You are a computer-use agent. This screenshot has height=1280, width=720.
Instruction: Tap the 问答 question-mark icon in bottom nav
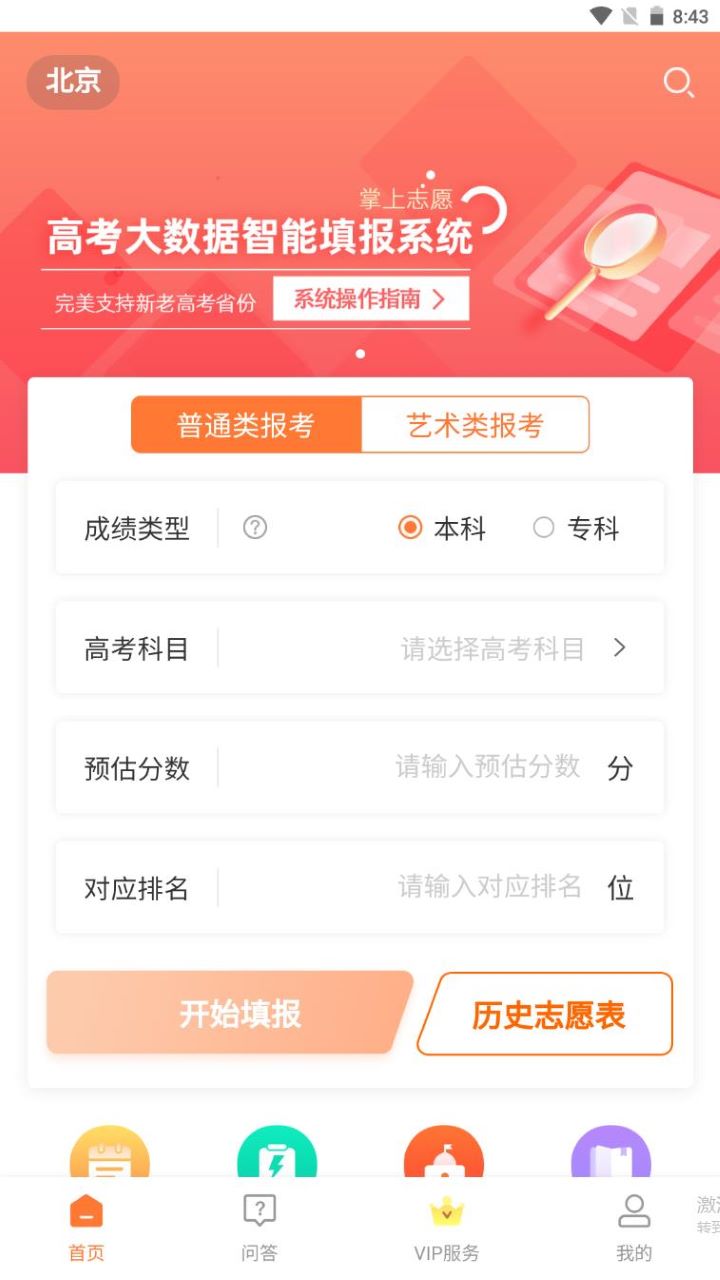[260, 1210]
